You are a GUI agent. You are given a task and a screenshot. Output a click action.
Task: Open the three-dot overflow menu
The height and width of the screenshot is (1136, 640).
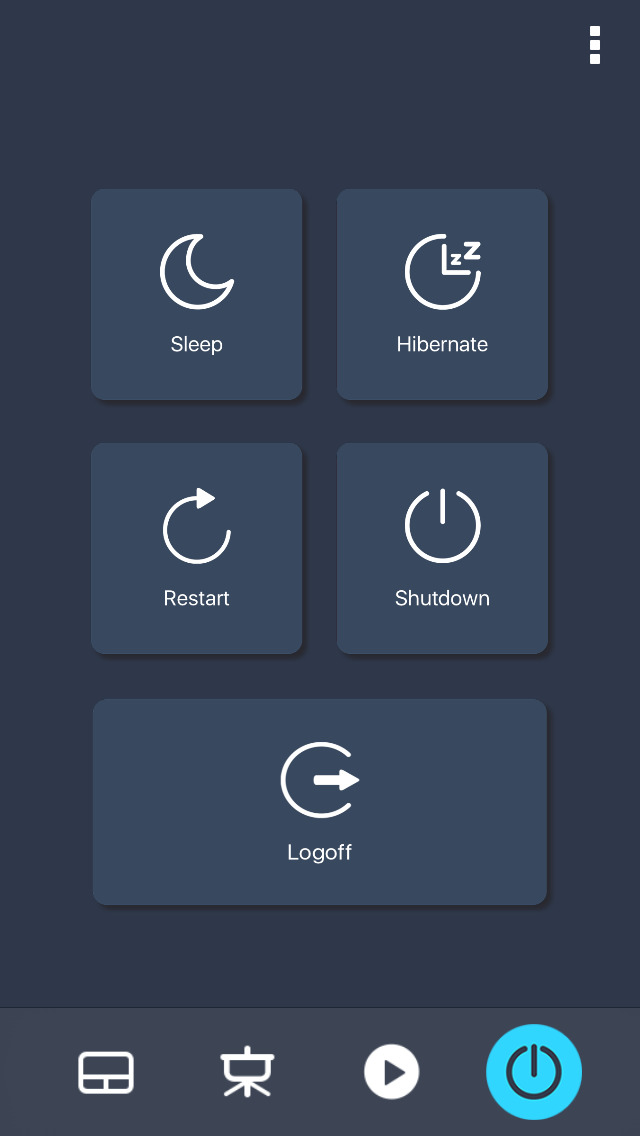pos(594,45)
